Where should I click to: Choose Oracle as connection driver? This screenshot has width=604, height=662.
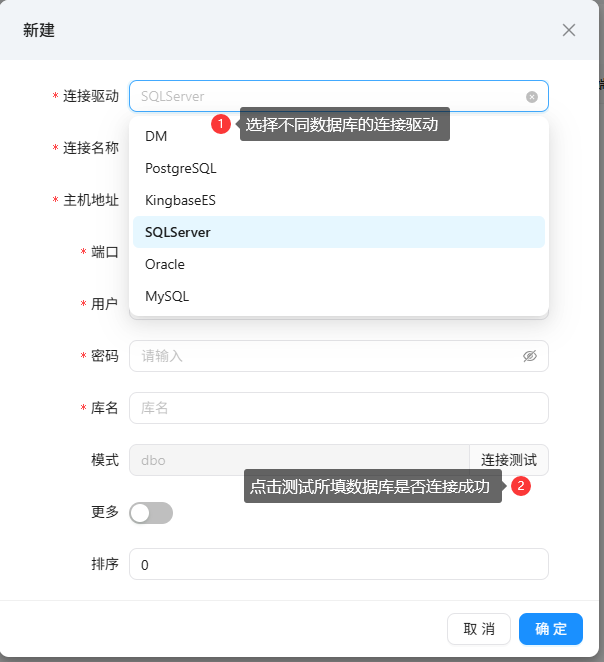click(165, 264)
